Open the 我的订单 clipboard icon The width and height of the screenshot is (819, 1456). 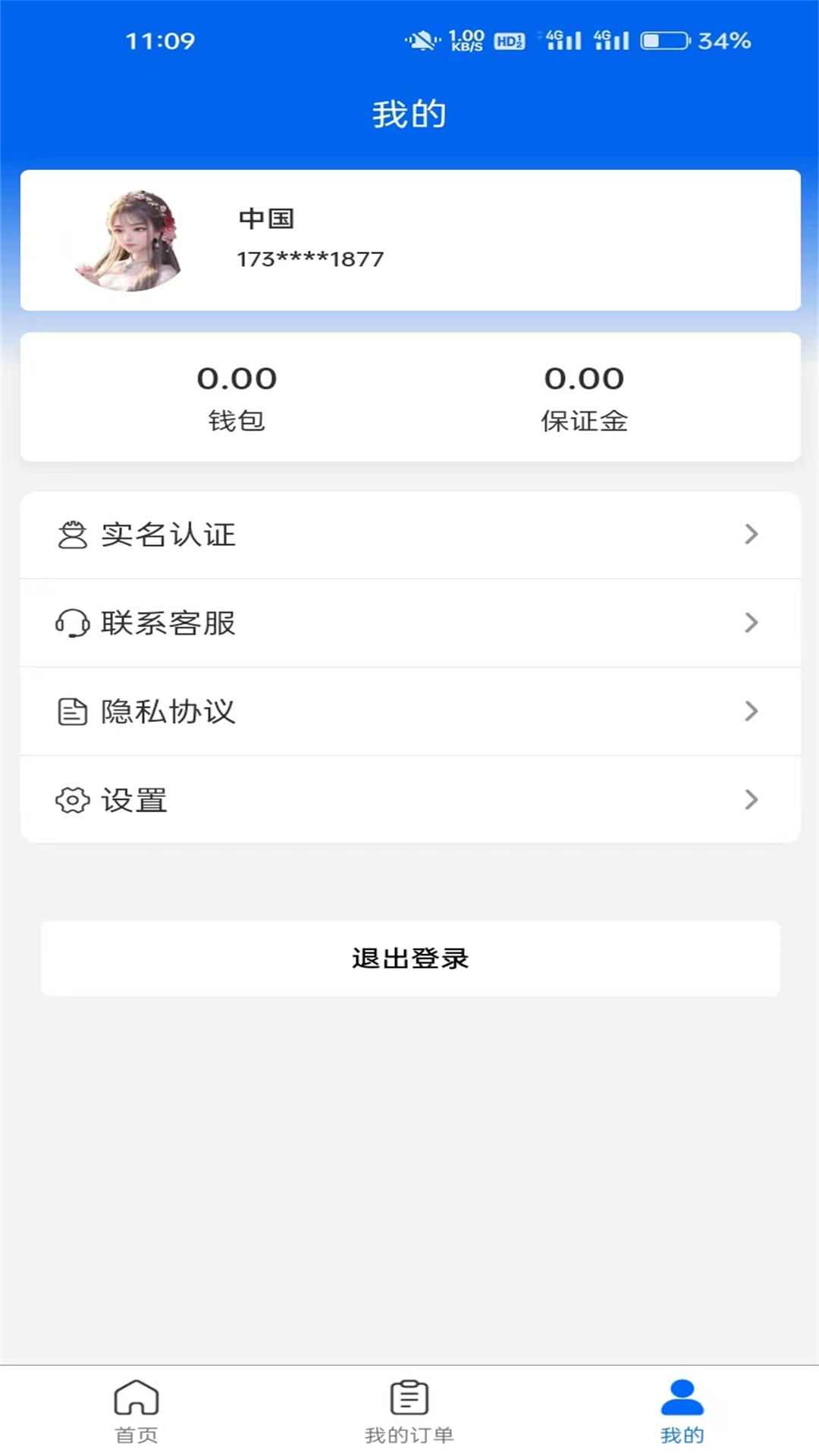pyautogui.click(x=409, y=1399)
